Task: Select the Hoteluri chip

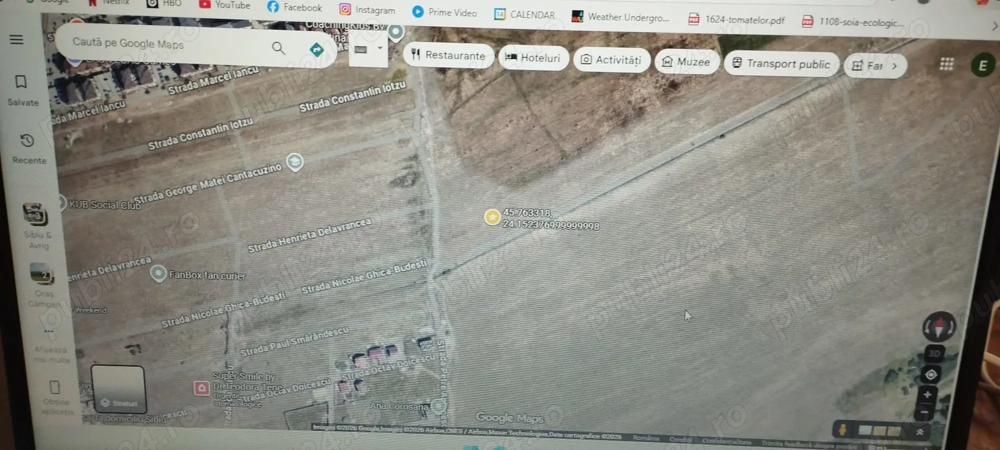Action: pyautogui.click(x=534, y=58)
